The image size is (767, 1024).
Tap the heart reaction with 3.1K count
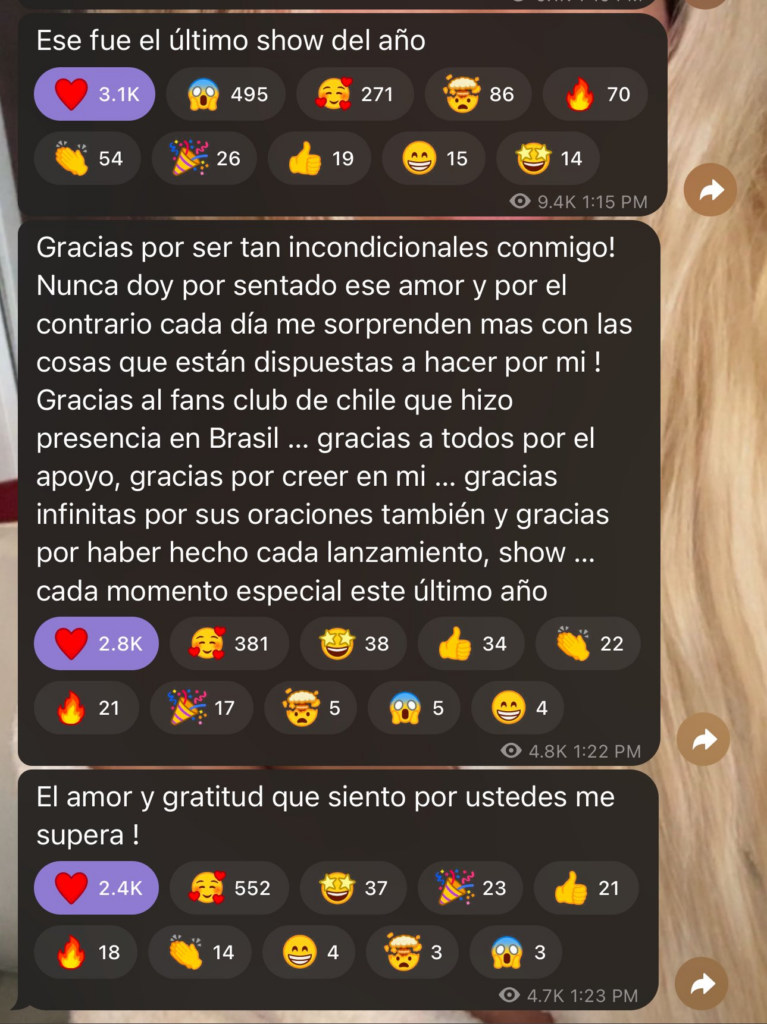[x=94, y=94]
